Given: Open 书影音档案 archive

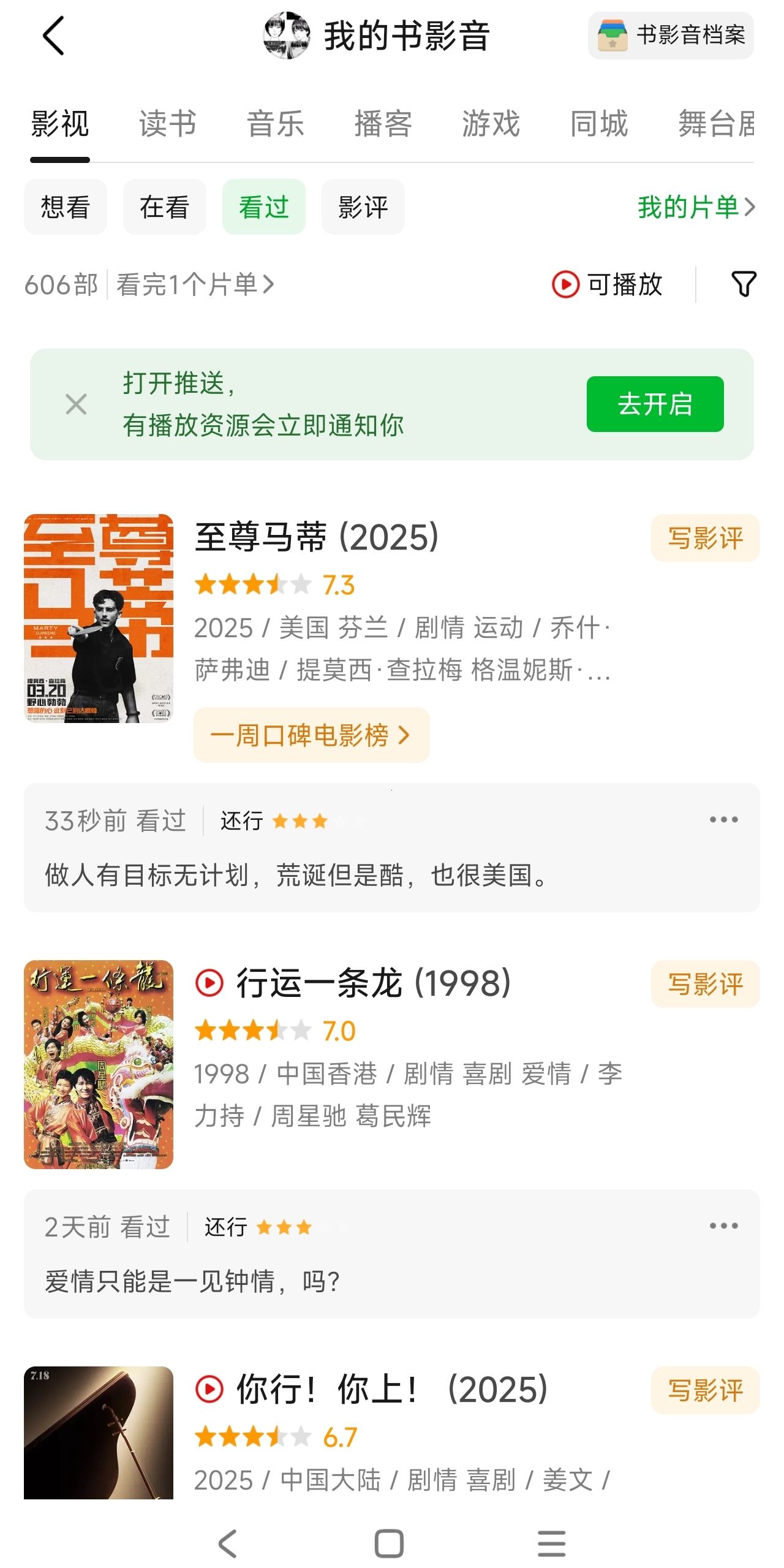Looking at the screenshot, I should click(671, 36).
